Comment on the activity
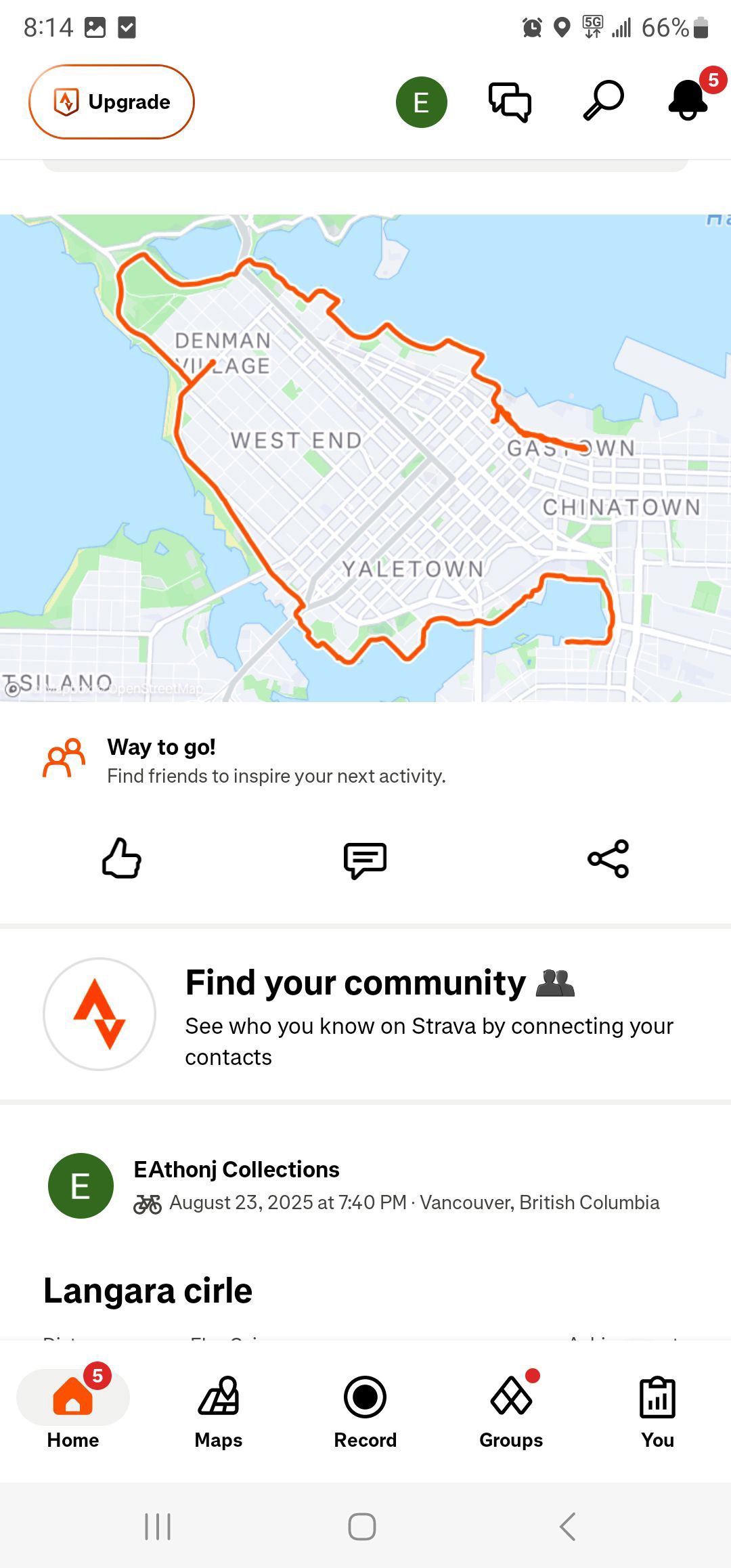 [365, 861]
